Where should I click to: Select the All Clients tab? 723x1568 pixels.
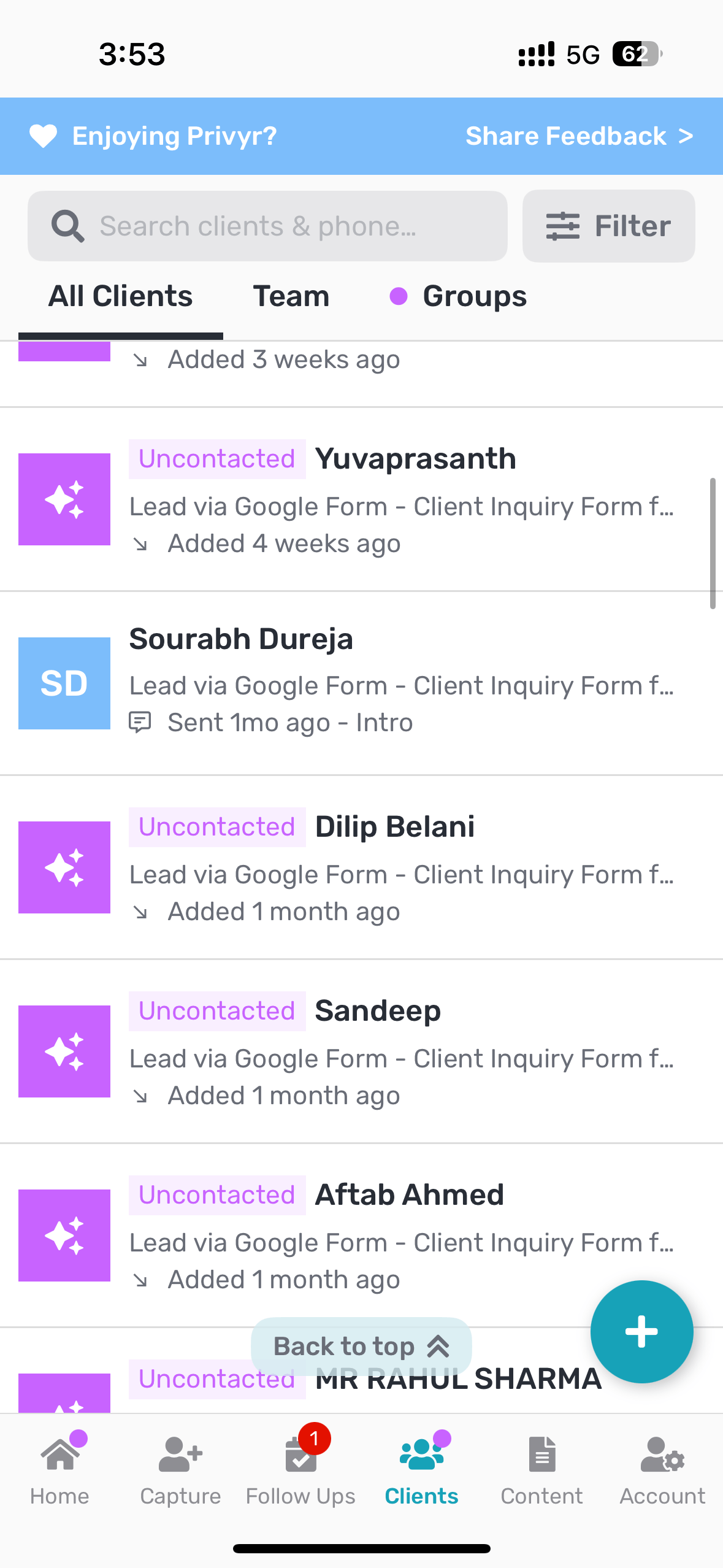[x=121, y=296]
